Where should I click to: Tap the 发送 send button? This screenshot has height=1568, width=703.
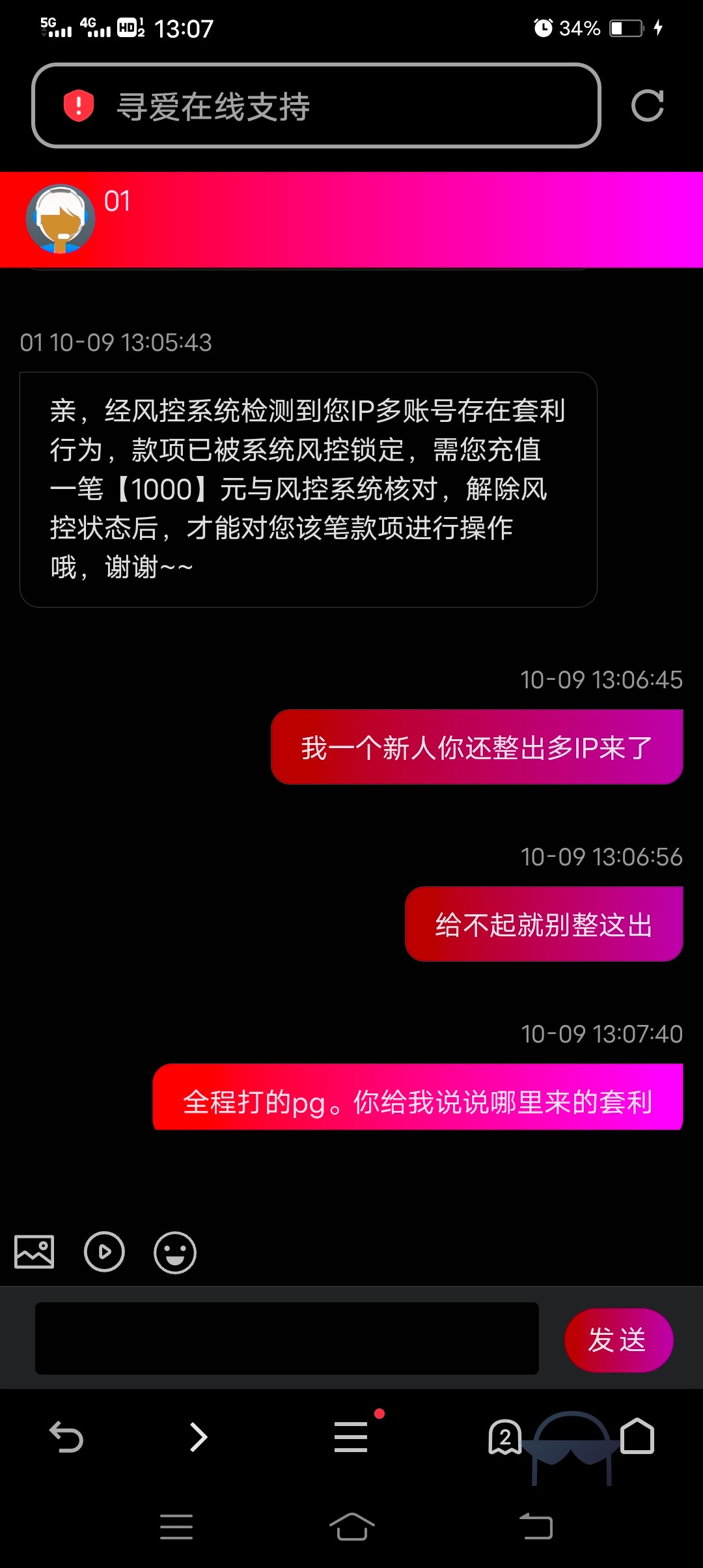pyautogui.click(x=618, y=1339)
